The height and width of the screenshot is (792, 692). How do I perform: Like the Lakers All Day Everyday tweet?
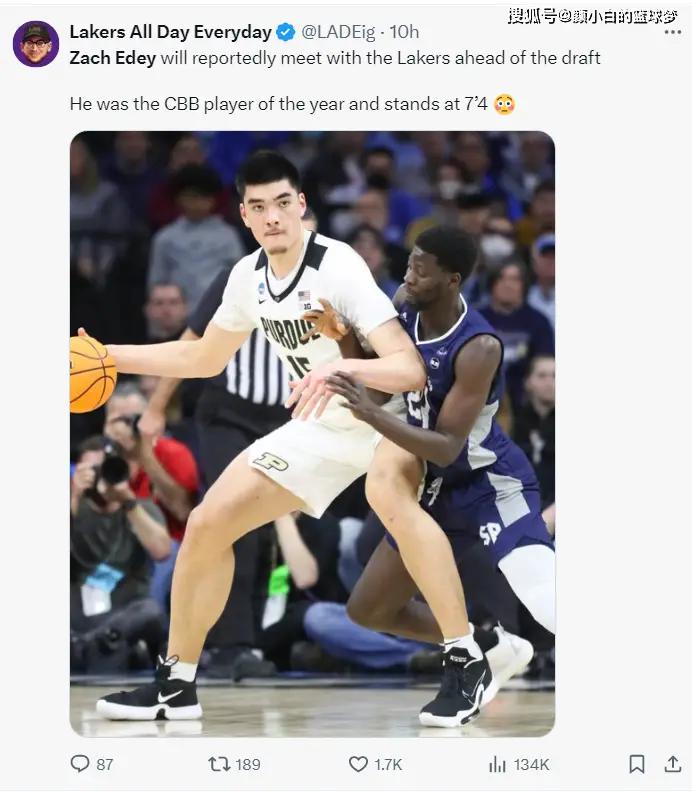358,764
